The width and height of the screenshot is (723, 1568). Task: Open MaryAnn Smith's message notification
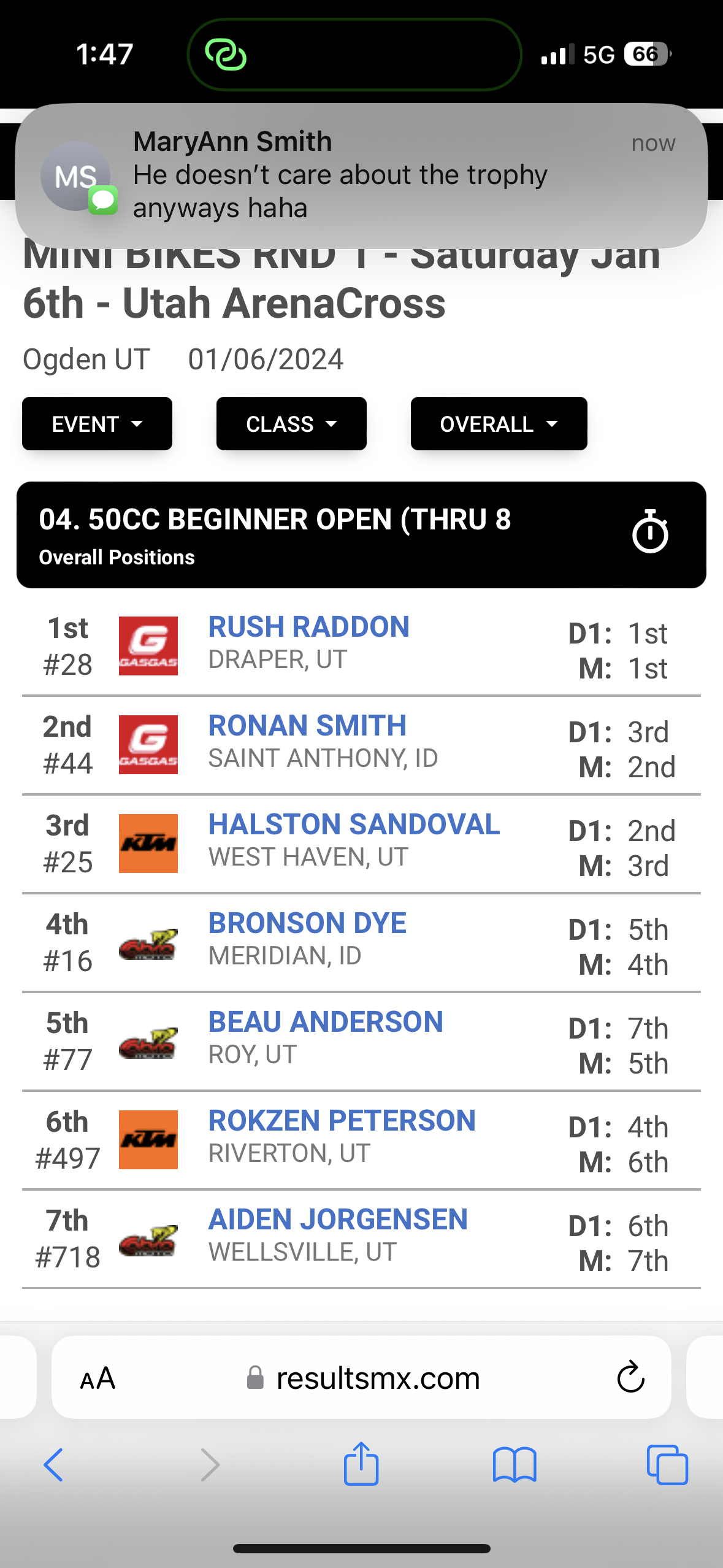pyautogui.click(x=361, y=175)
